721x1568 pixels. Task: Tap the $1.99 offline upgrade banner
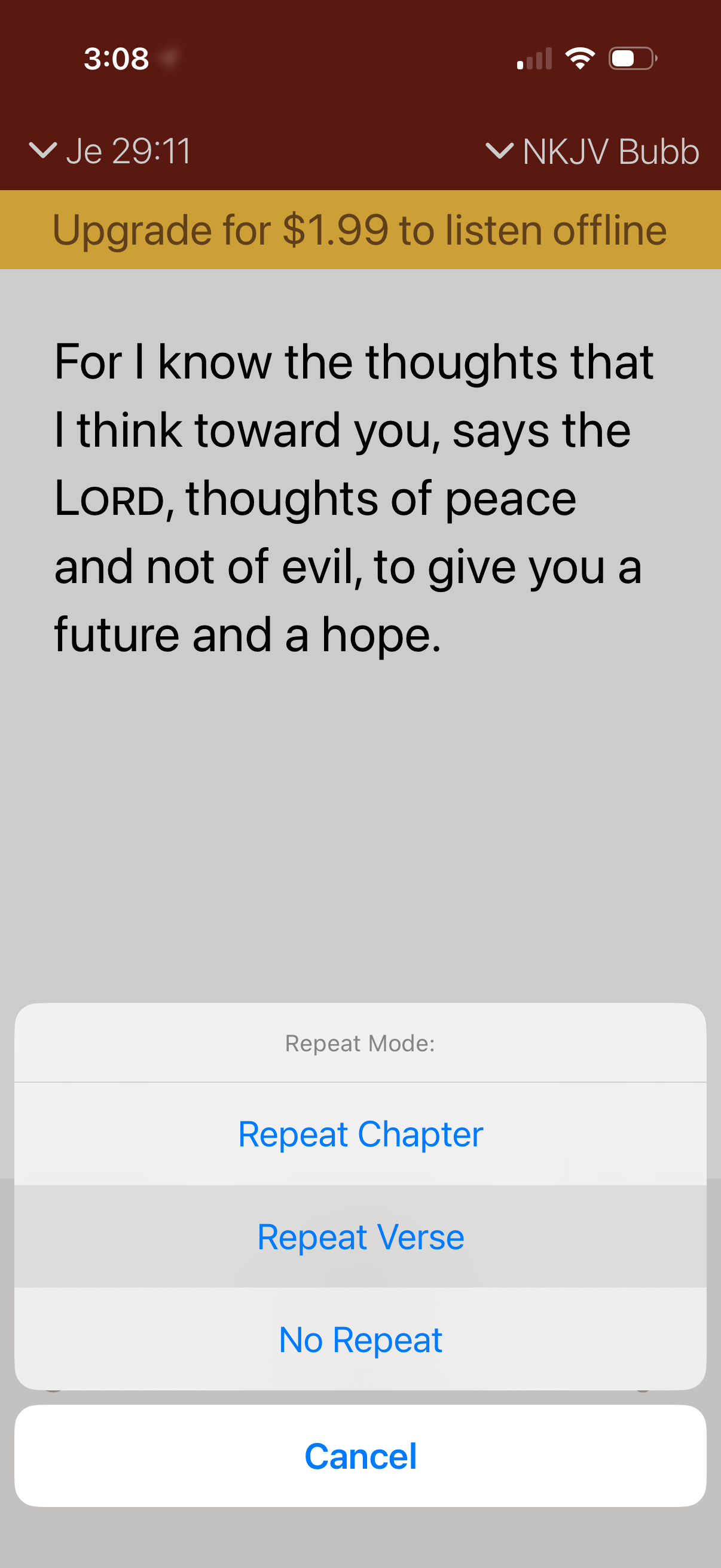point(360,230)
